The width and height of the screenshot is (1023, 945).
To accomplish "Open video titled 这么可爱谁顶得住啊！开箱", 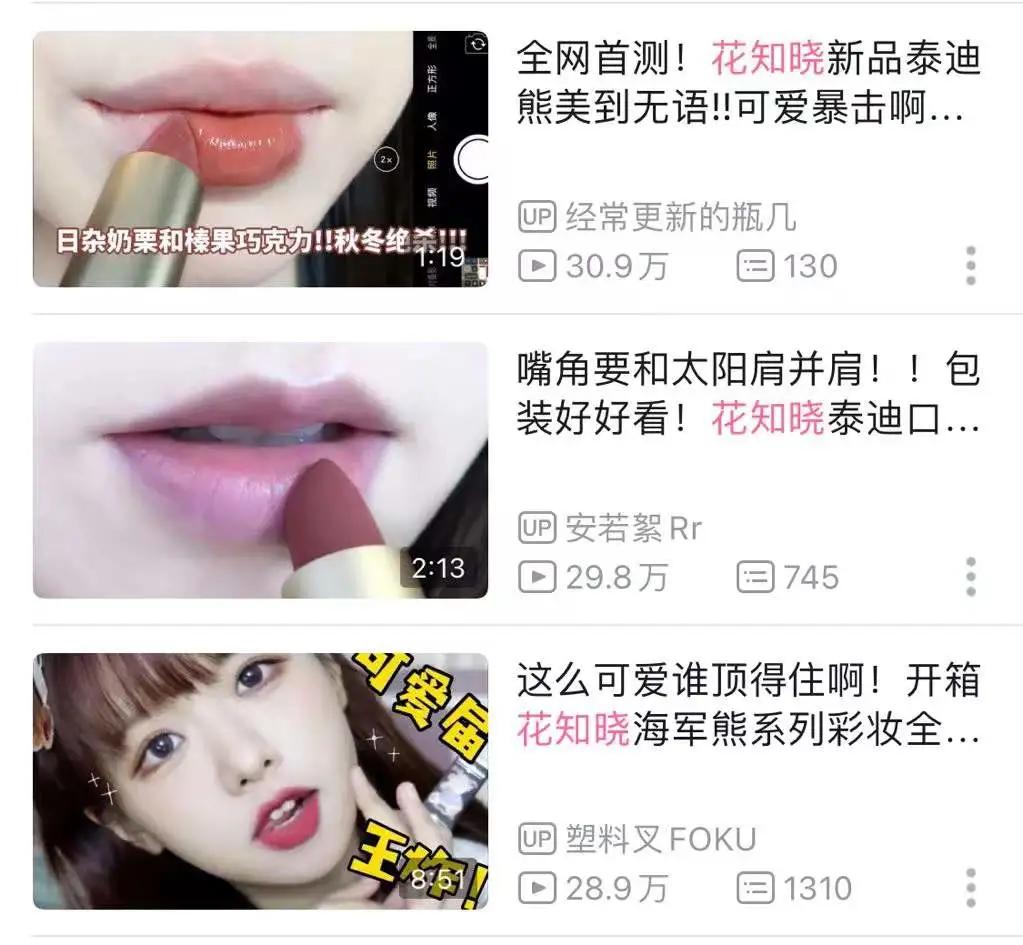I will [748, 706].
